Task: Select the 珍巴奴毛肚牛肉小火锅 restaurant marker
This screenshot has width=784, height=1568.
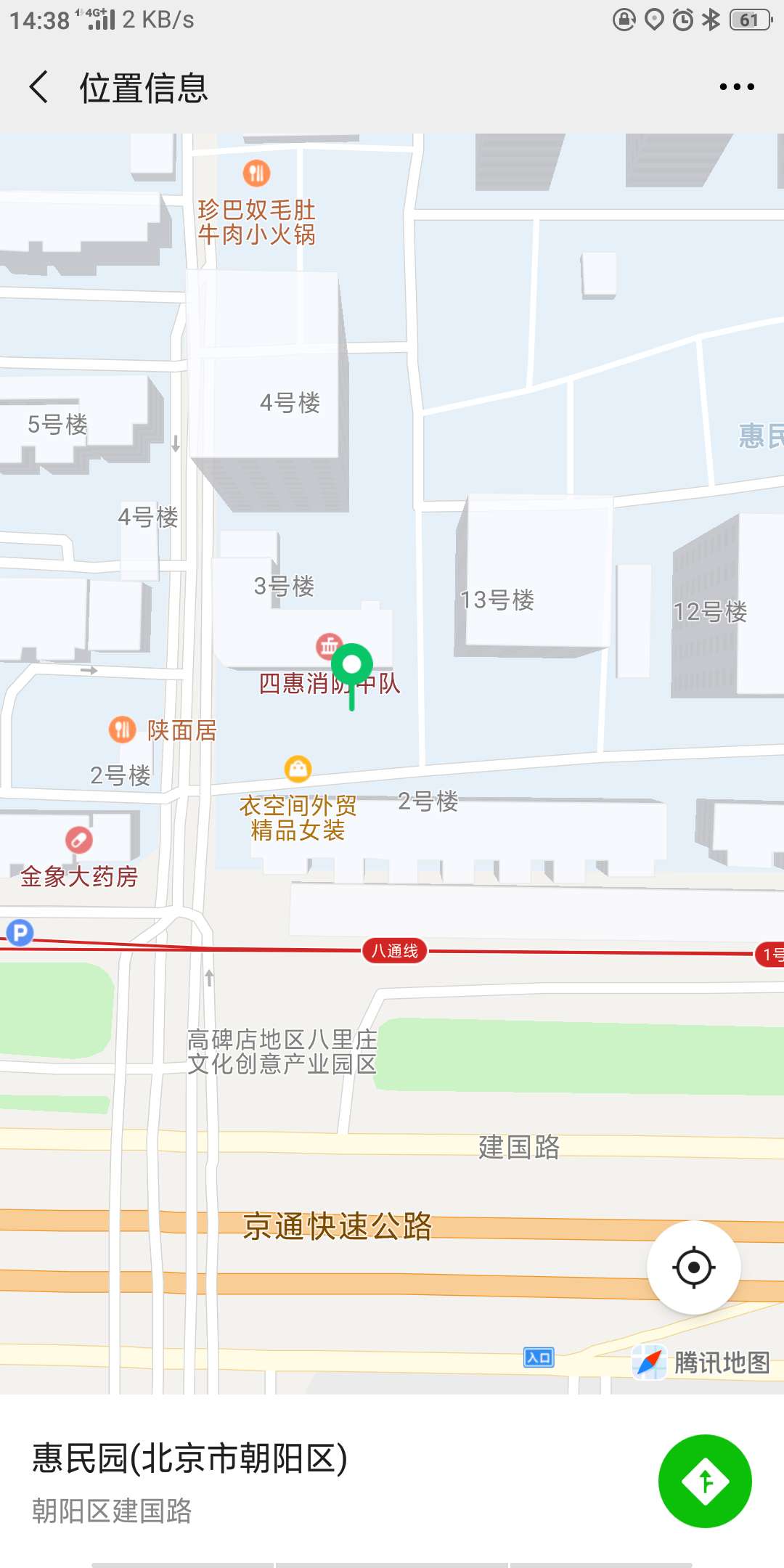Action: click(256, 173)
